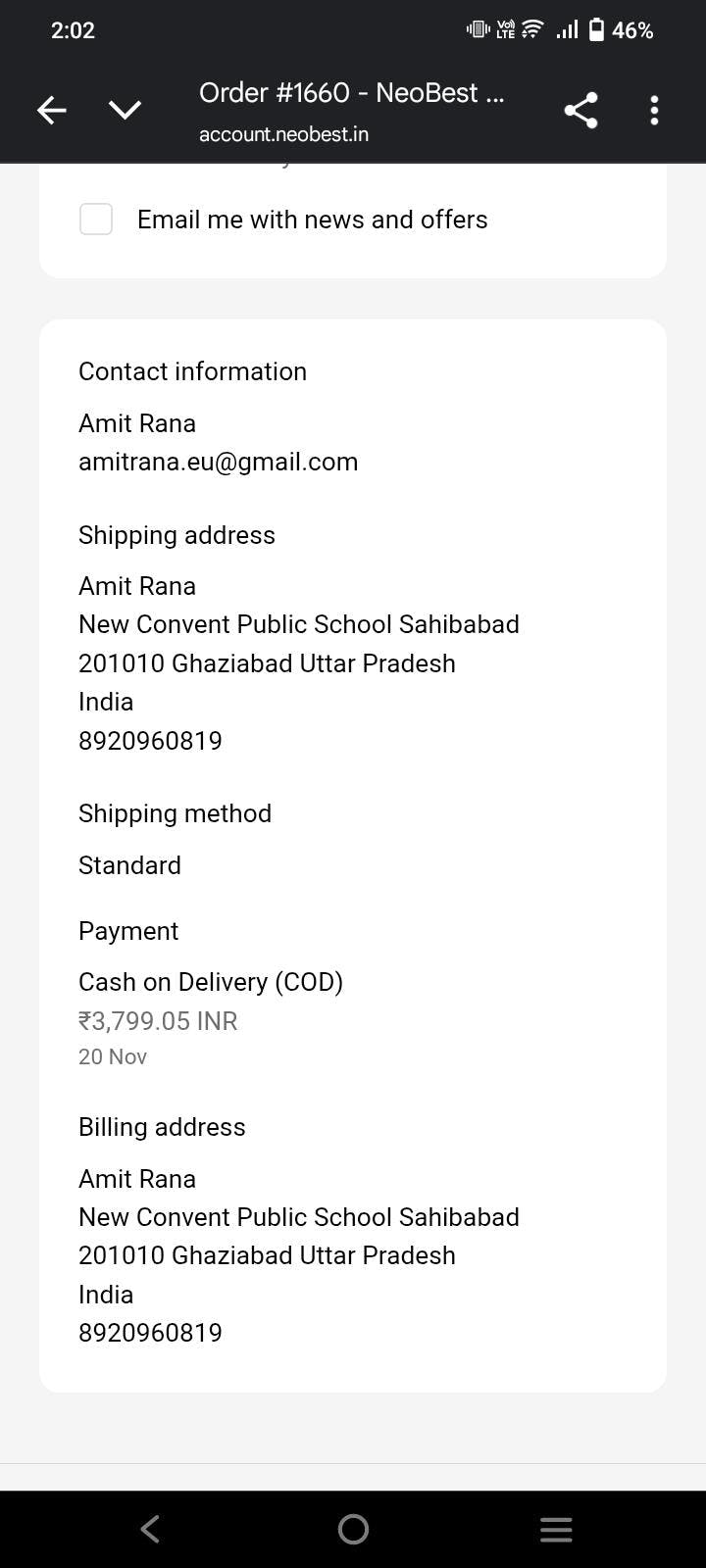Share this order page
This screenshot has height=1568, width=706.
(580, 110)
